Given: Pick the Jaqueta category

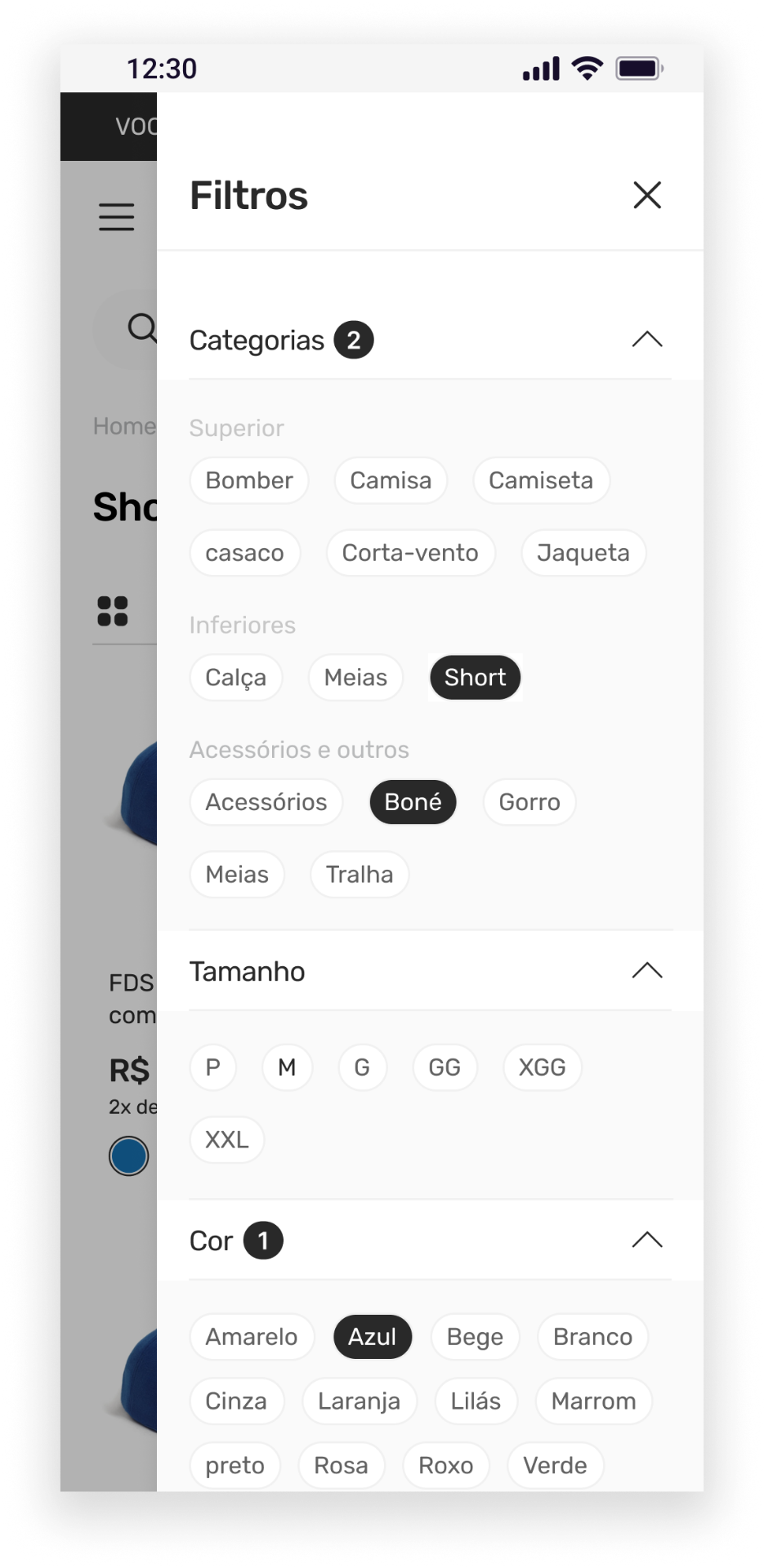Looking at the screenshot, I should [x=583, y=553].
